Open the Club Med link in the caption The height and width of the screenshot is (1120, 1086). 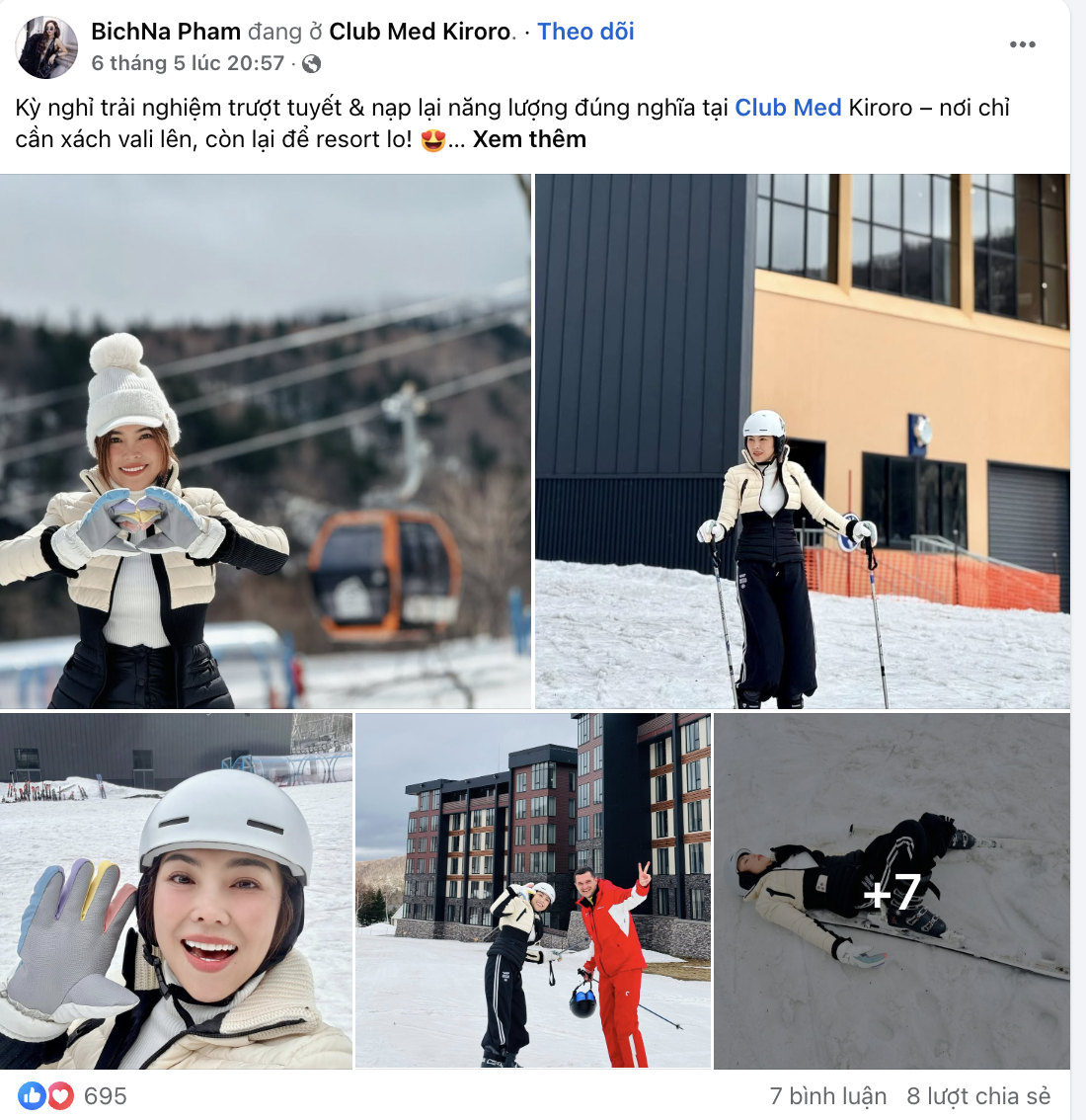(788, 108)
